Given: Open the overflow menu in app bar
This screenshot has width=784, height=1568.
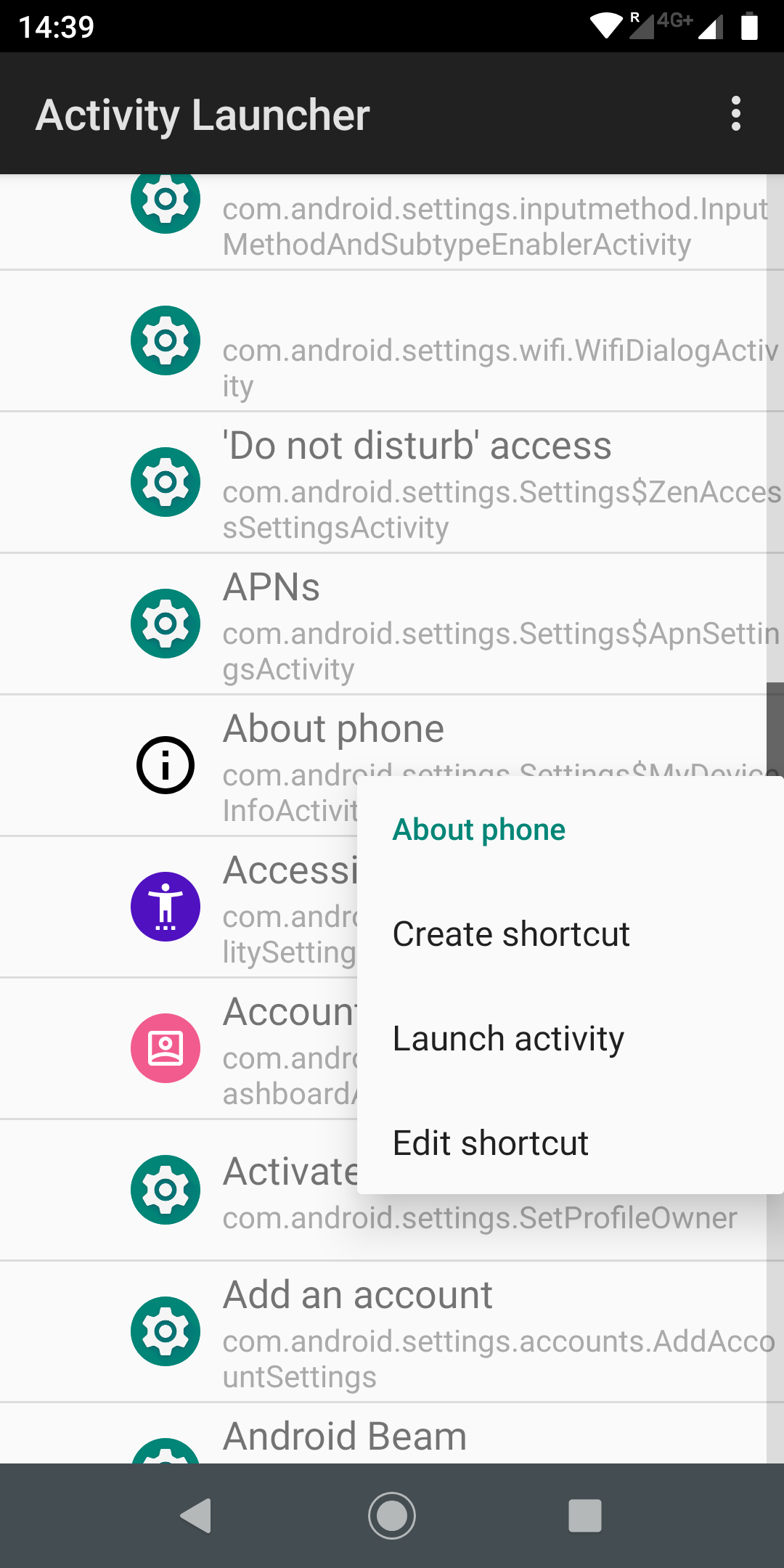Looking at the screenshot, I should (736, 114).
